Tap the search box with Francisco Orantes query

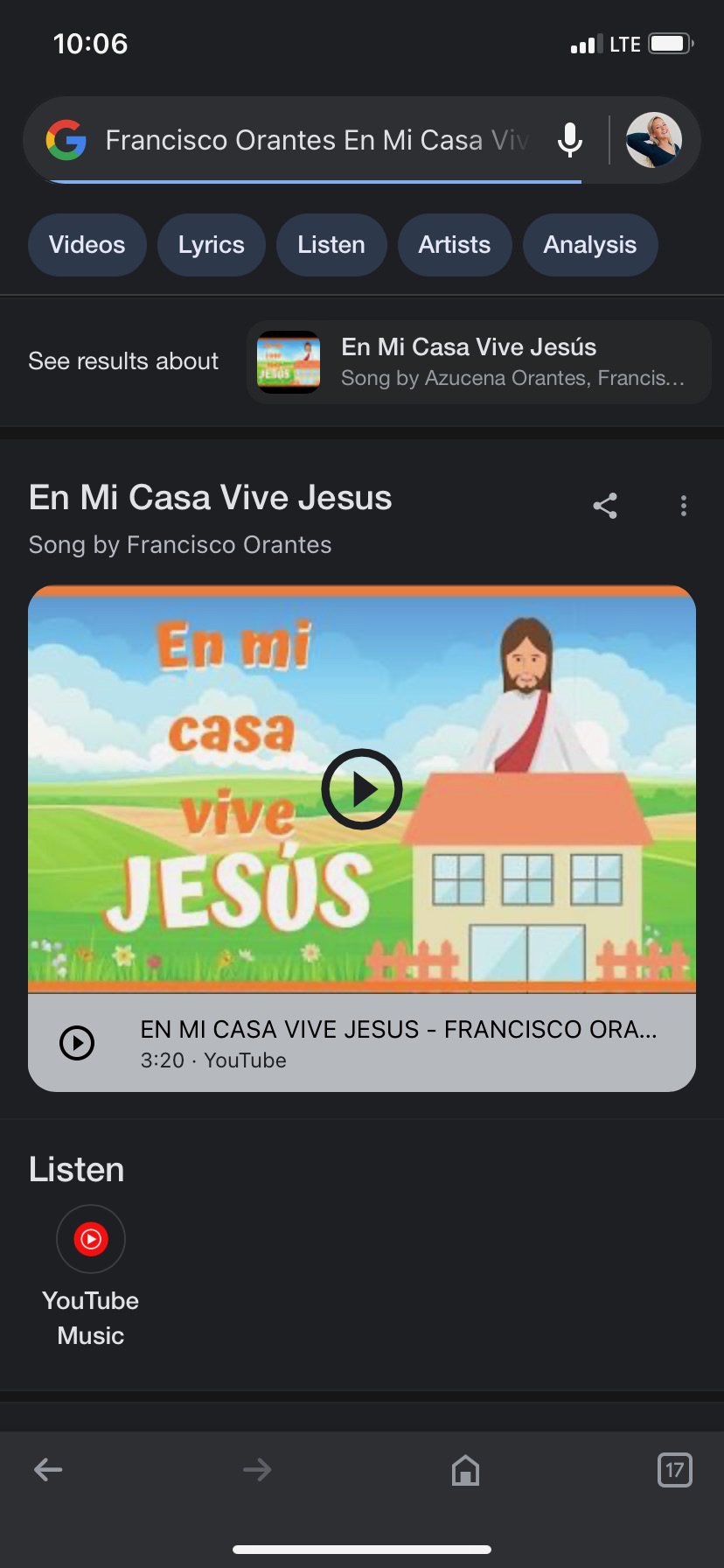click(x=315, y=140)
